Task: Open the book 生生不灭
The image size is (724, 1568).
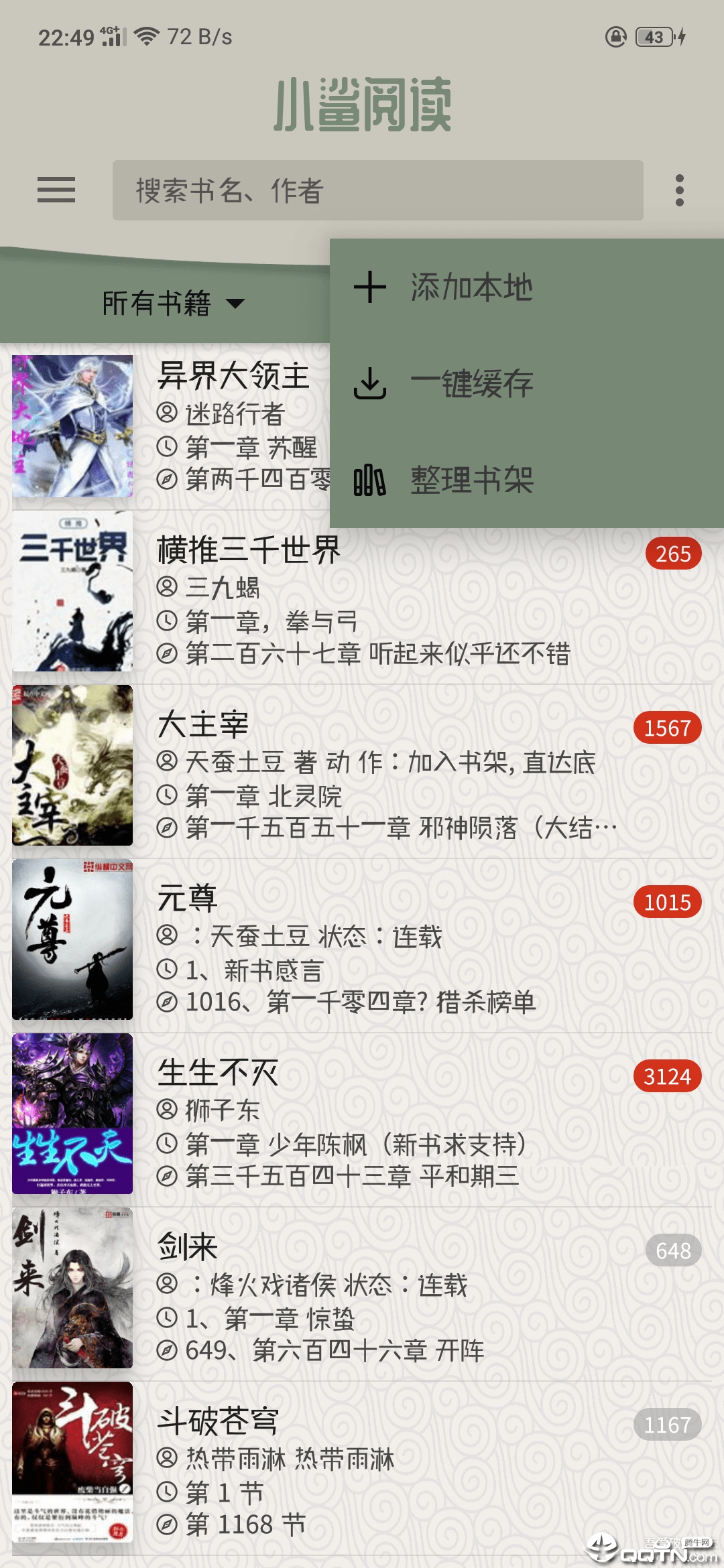Action: 362,1120
